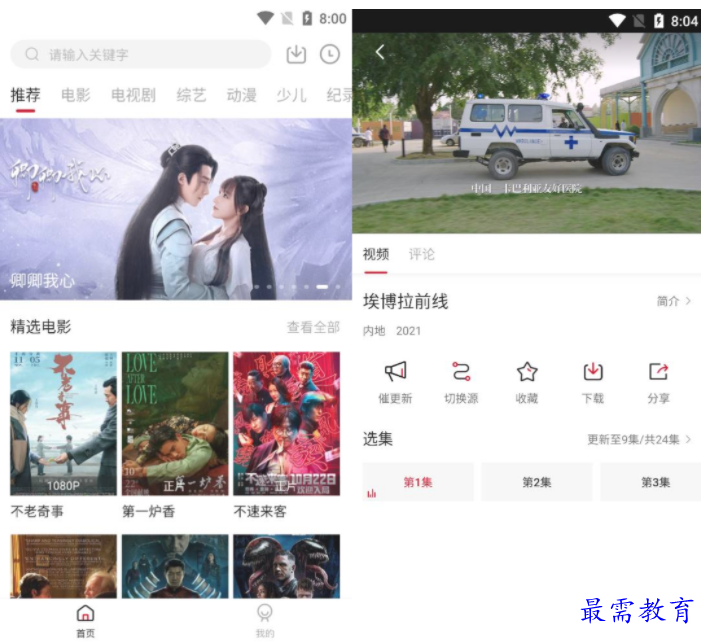This screenshot has width=702, height=642.
Task: Open the movie 第一炉香
Action: [175, 424]
